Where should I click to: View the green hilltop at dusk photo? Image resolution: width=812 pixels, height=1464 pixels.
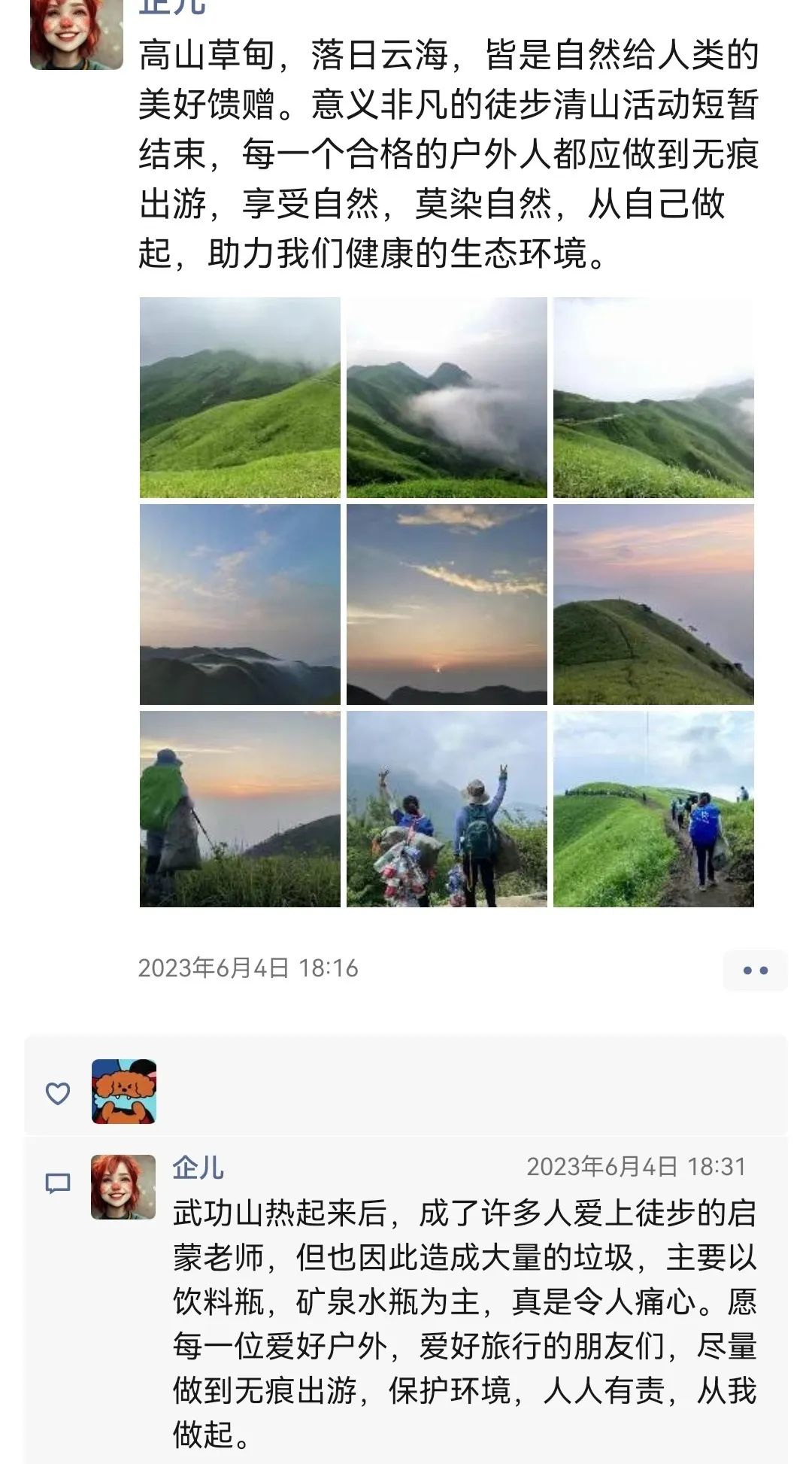point(653,604)
